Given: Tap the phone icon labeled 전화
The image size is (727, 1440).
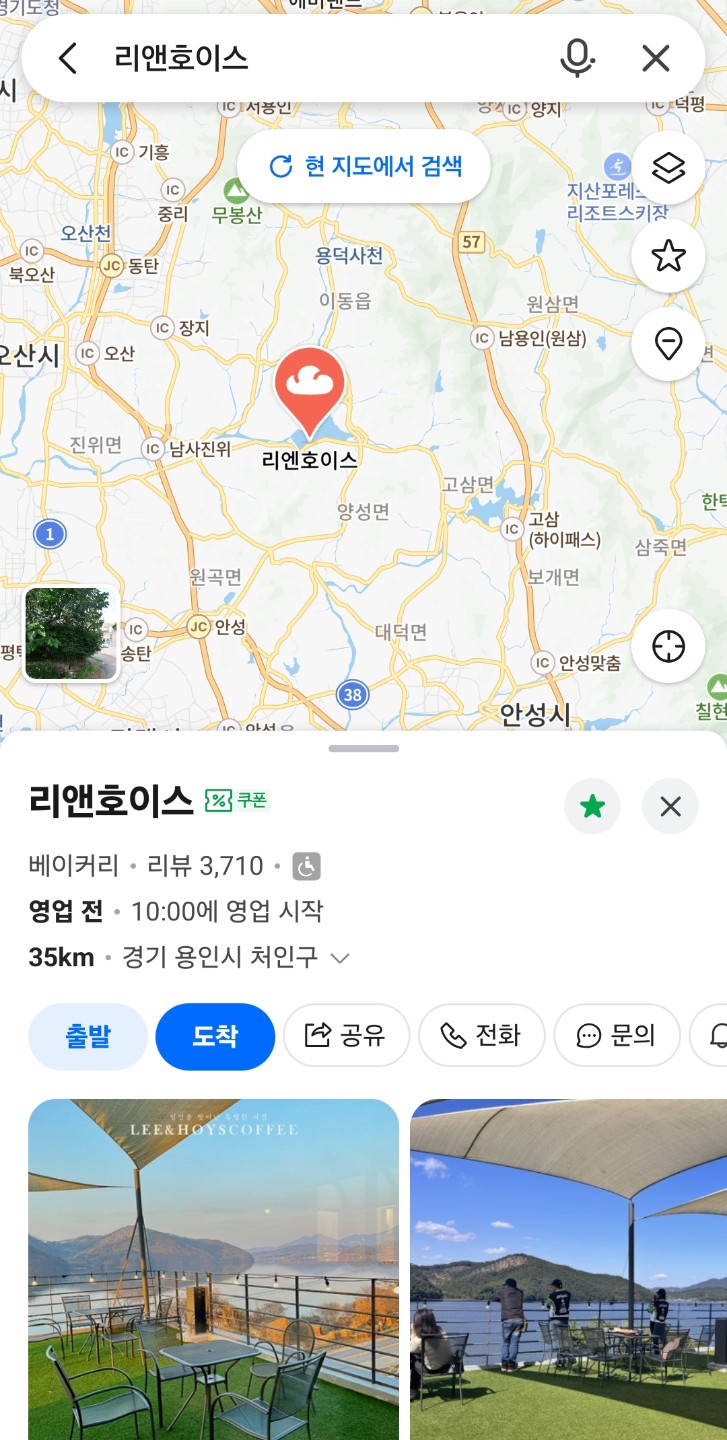Looking at the screenshot, I should tap(482, 1037).
